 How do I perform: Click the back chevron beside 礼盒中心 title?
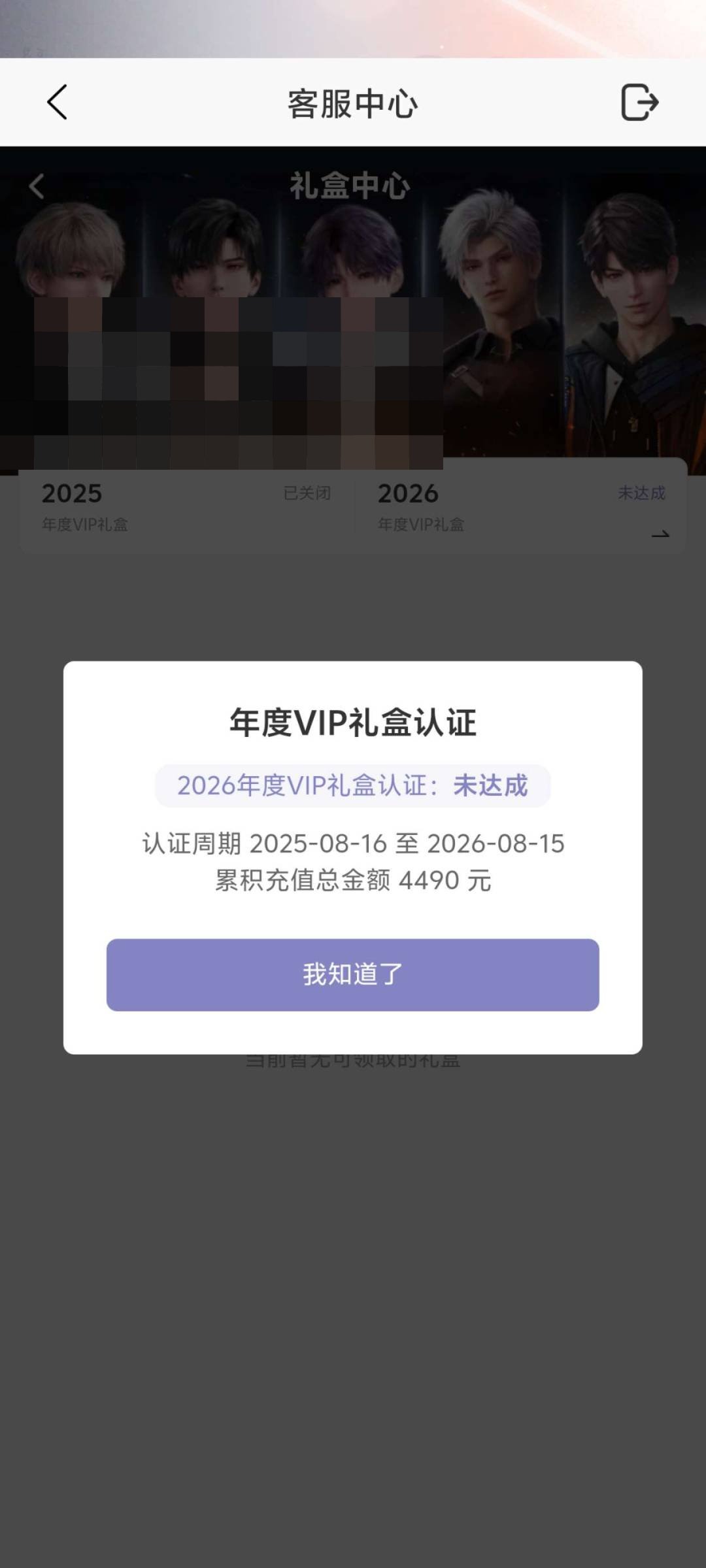(37, 187)
